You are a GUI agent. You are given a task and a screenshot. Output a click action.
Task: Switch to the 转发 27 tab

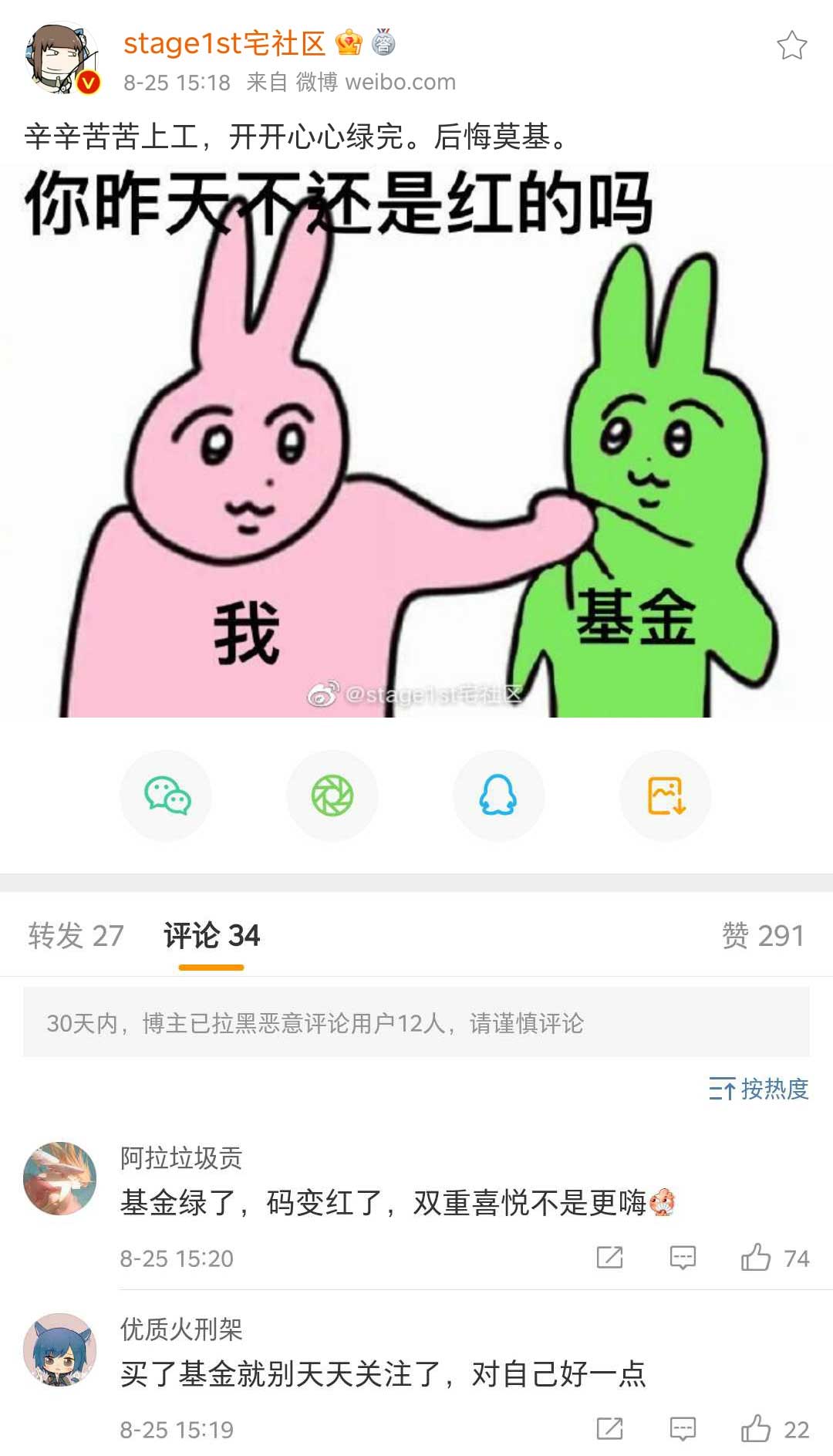click(76, 935)
